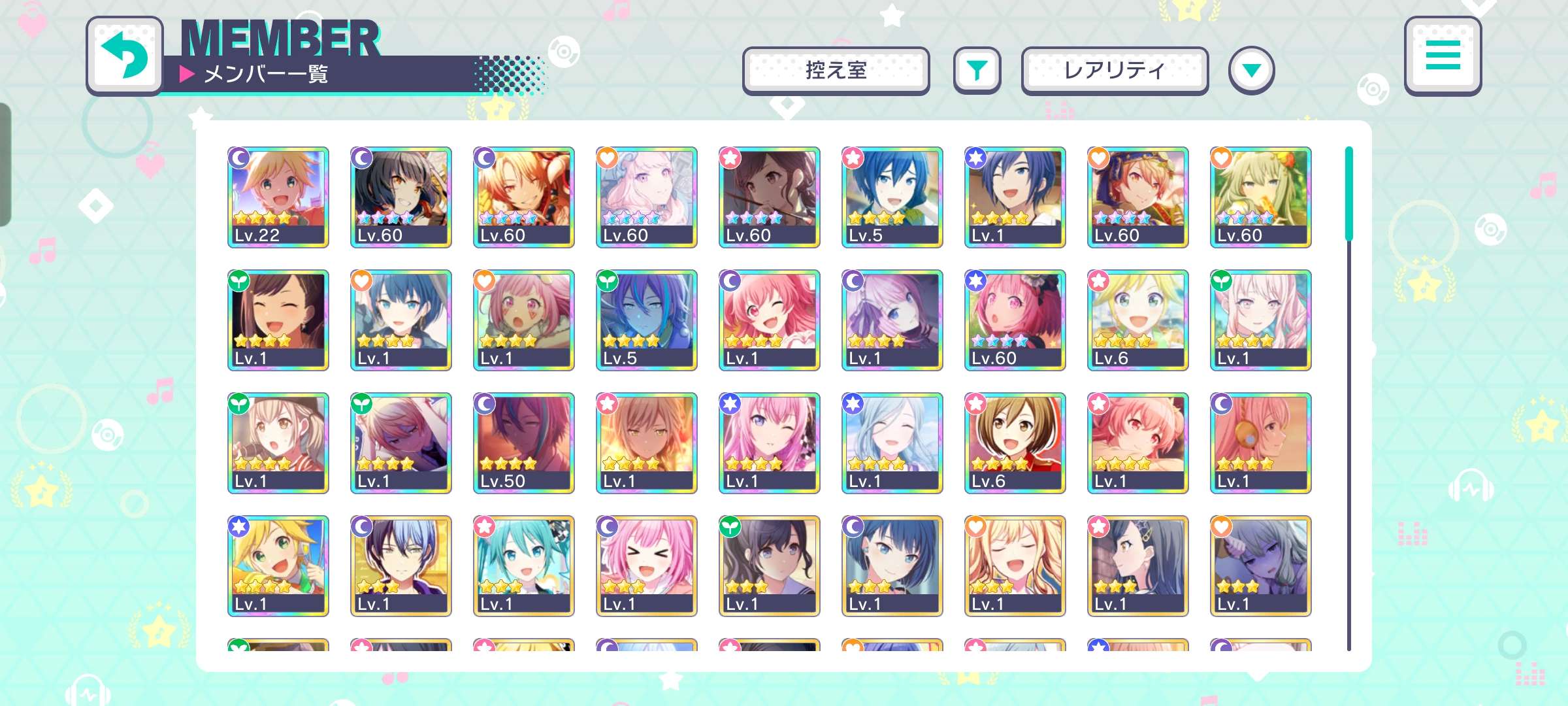
Task: Open the Lv.50 member card
Action: coord(524,443)
